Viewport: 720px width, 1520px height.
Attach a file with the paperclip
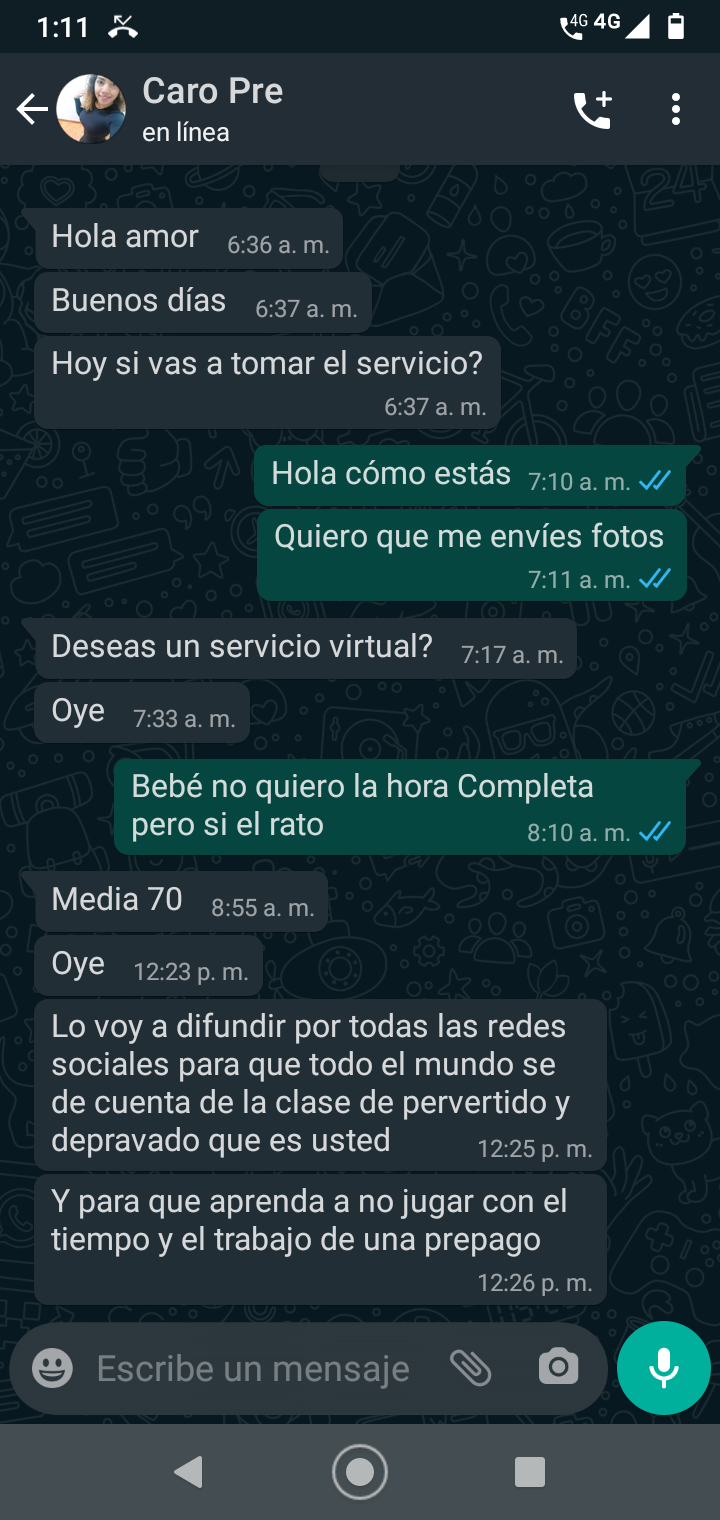(x=470, y=1368)
